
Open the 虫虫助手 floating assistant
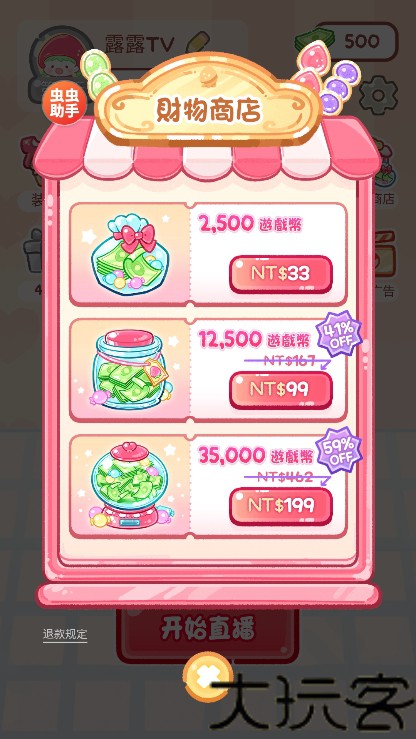tap(65, 103)
